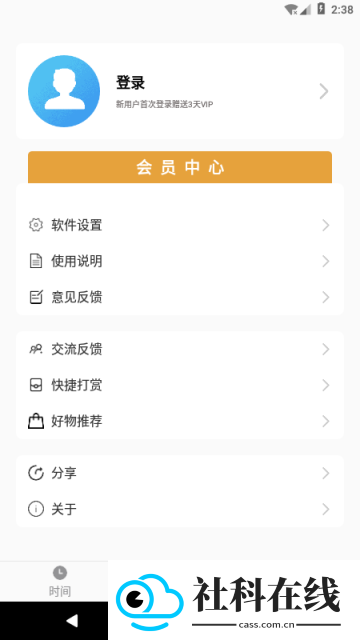Image resolution: width=360 pixels, height=640 pixels.
Task: Open the 会员中心 member center
Action: pos(180,167)
